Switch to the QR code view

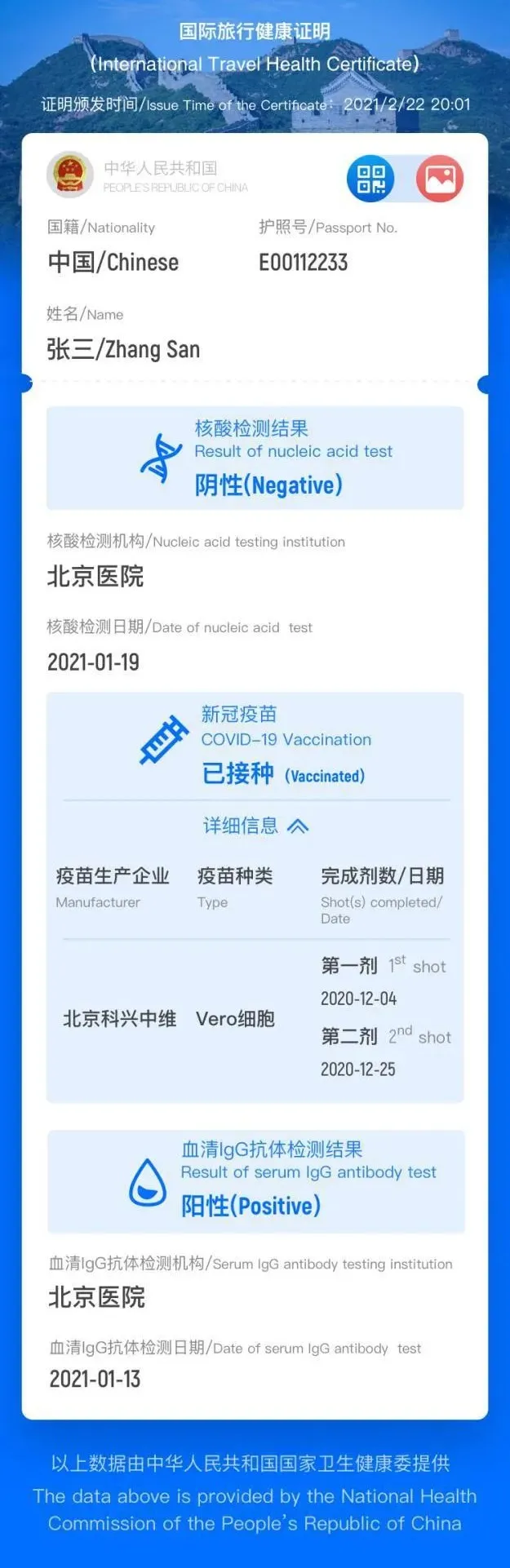(x=370, y=179)
